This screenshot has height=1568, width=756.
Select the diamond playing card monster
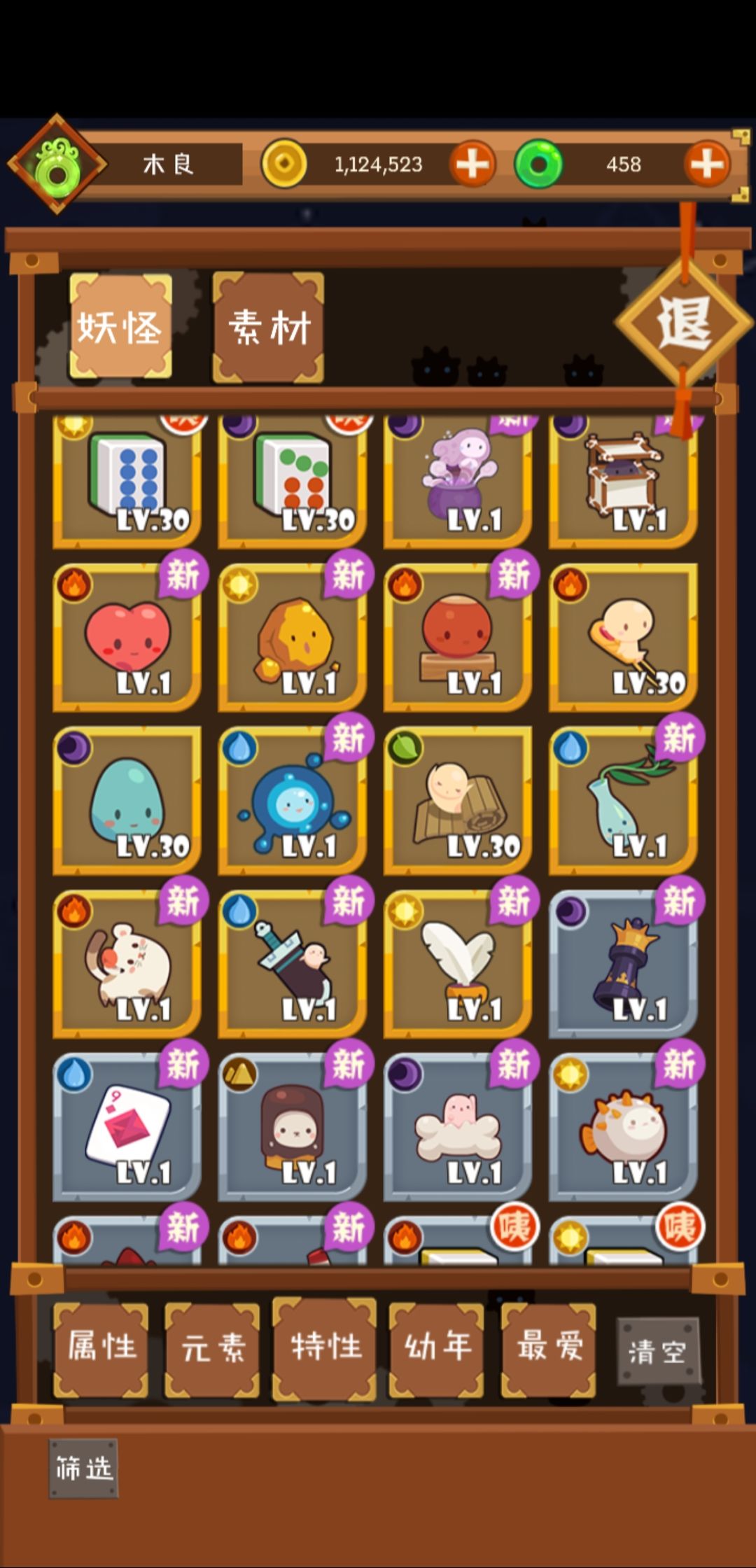(127, 1127)
